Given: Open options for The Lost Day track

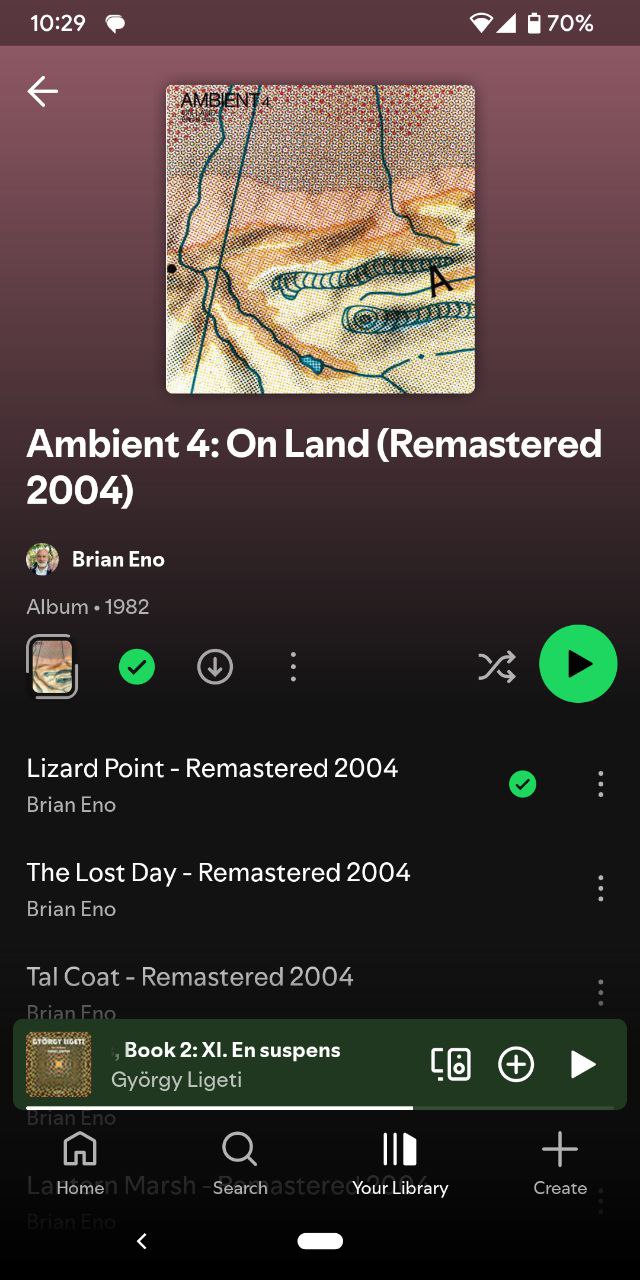Looking at the screenshot, I should (600, 888).
